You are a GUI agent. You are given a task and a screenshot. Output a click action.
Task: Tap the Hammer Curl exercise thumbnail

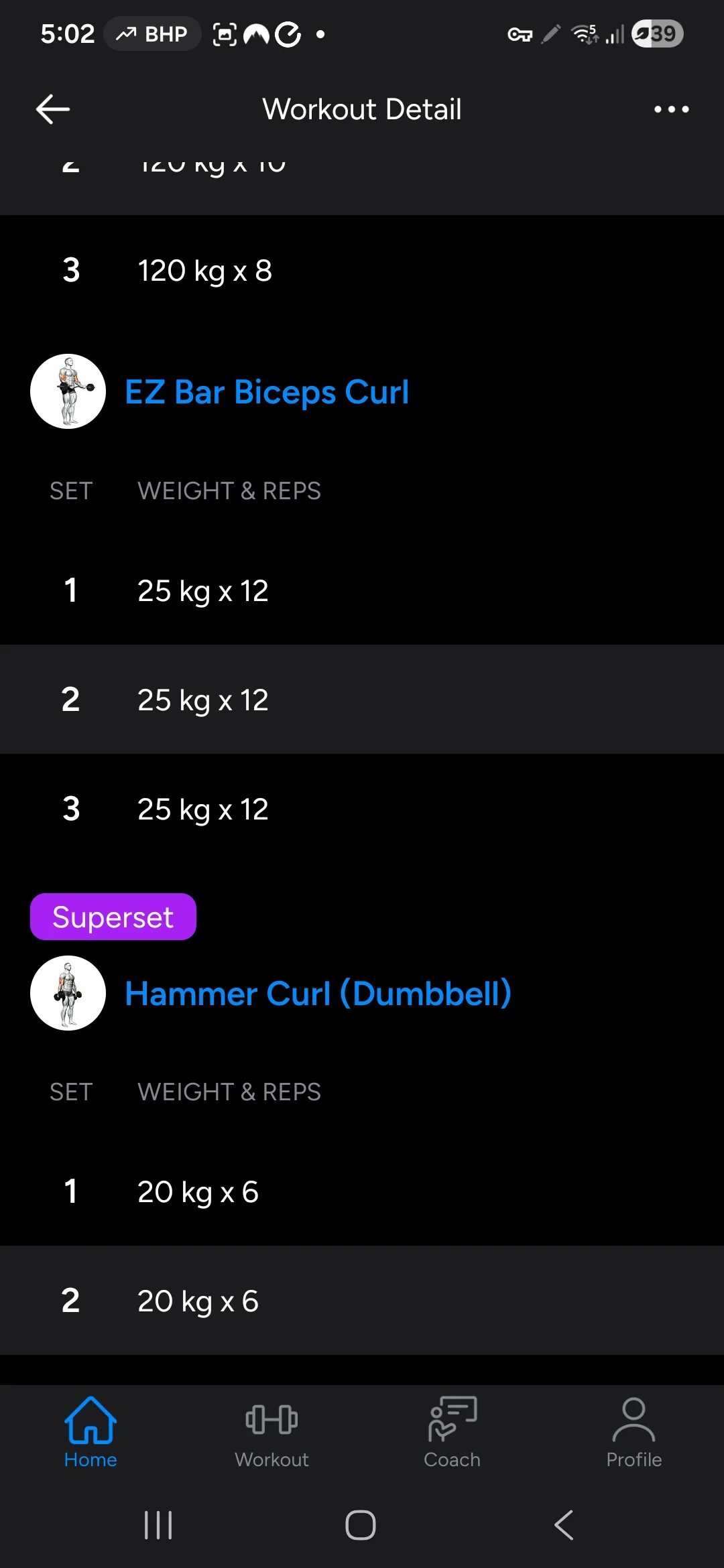pyautogui.click(x=68, y=993)
